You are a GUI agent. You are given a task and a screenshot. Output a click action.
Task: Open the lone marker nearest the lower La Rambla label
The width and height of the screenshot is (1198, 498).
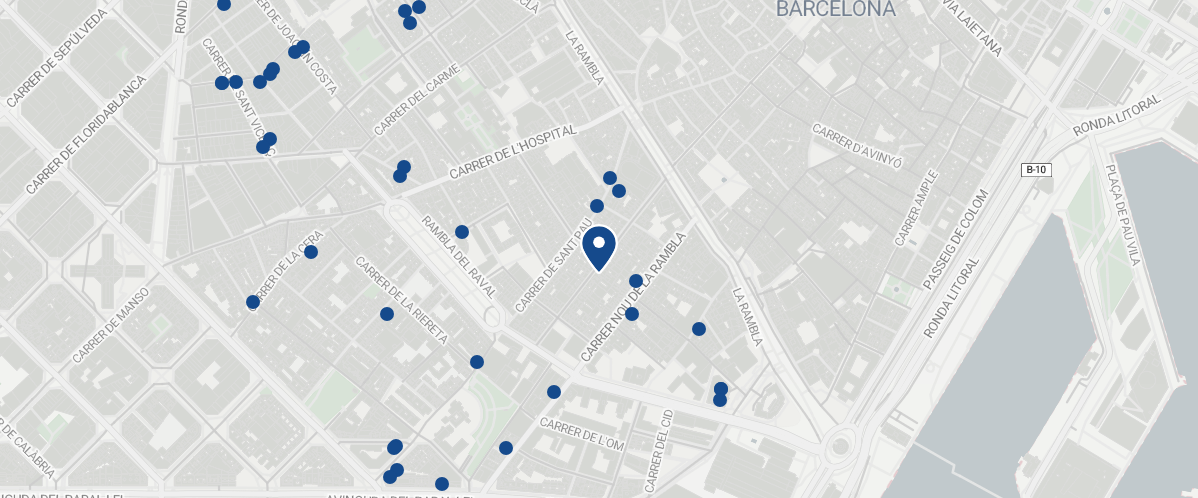tap(699, 329)
